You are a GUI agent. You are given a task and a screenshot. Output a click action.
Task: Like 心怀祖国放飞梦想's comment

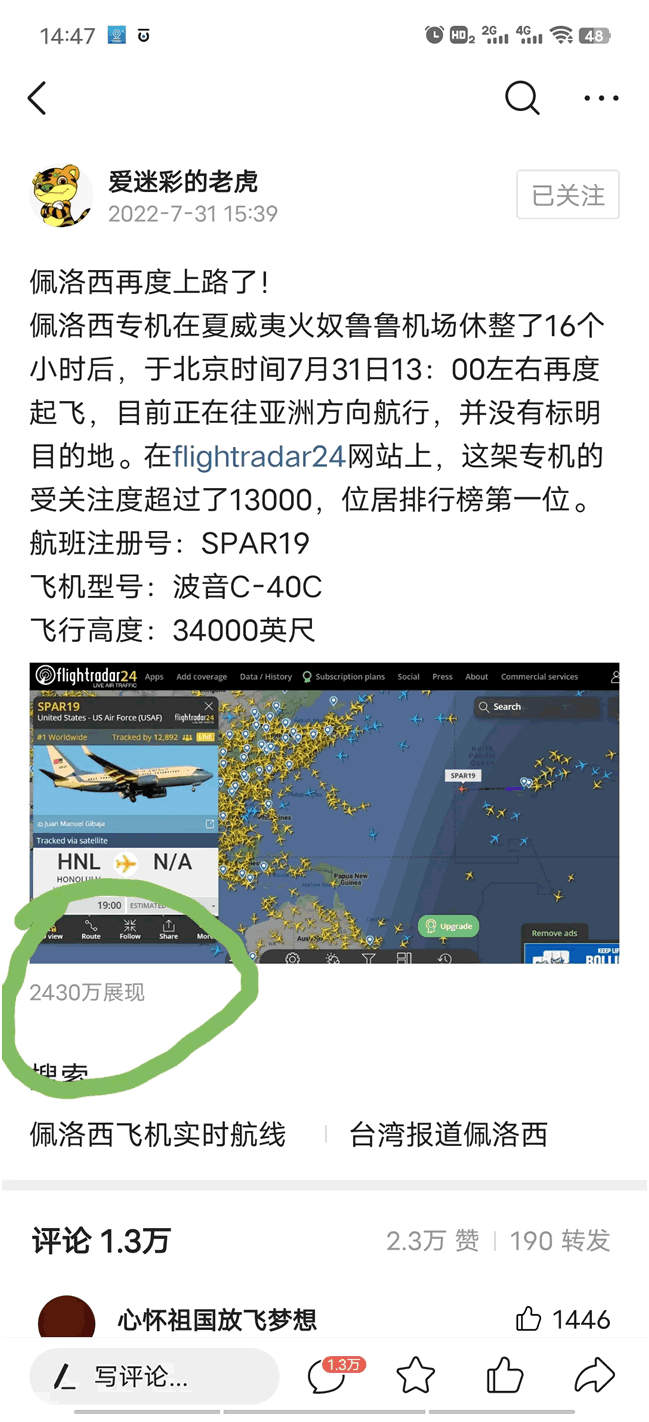coord(529,1320)
